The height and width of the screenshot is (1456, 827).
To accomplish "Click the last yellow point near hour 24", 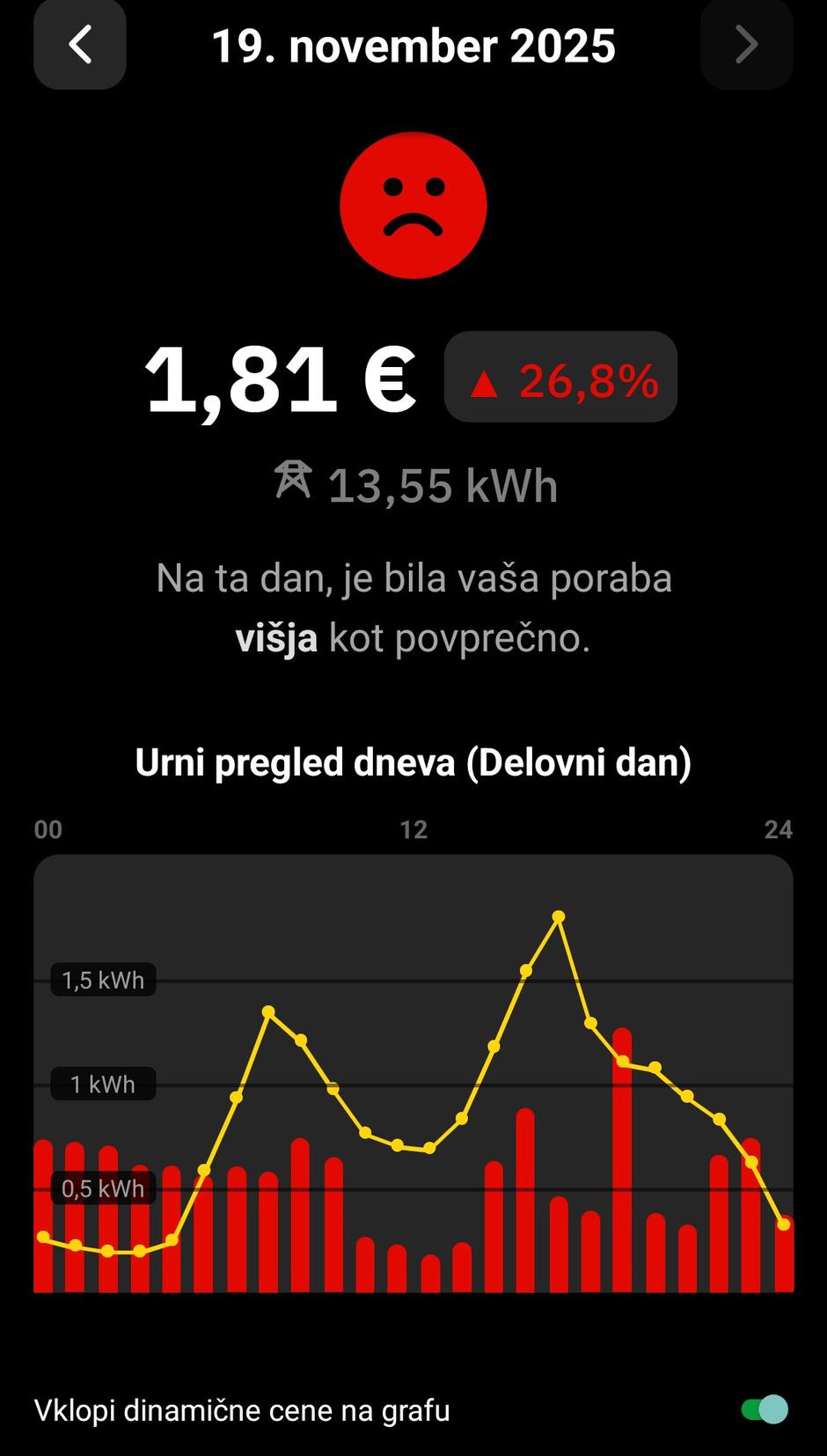I will tap(783, 1224).
